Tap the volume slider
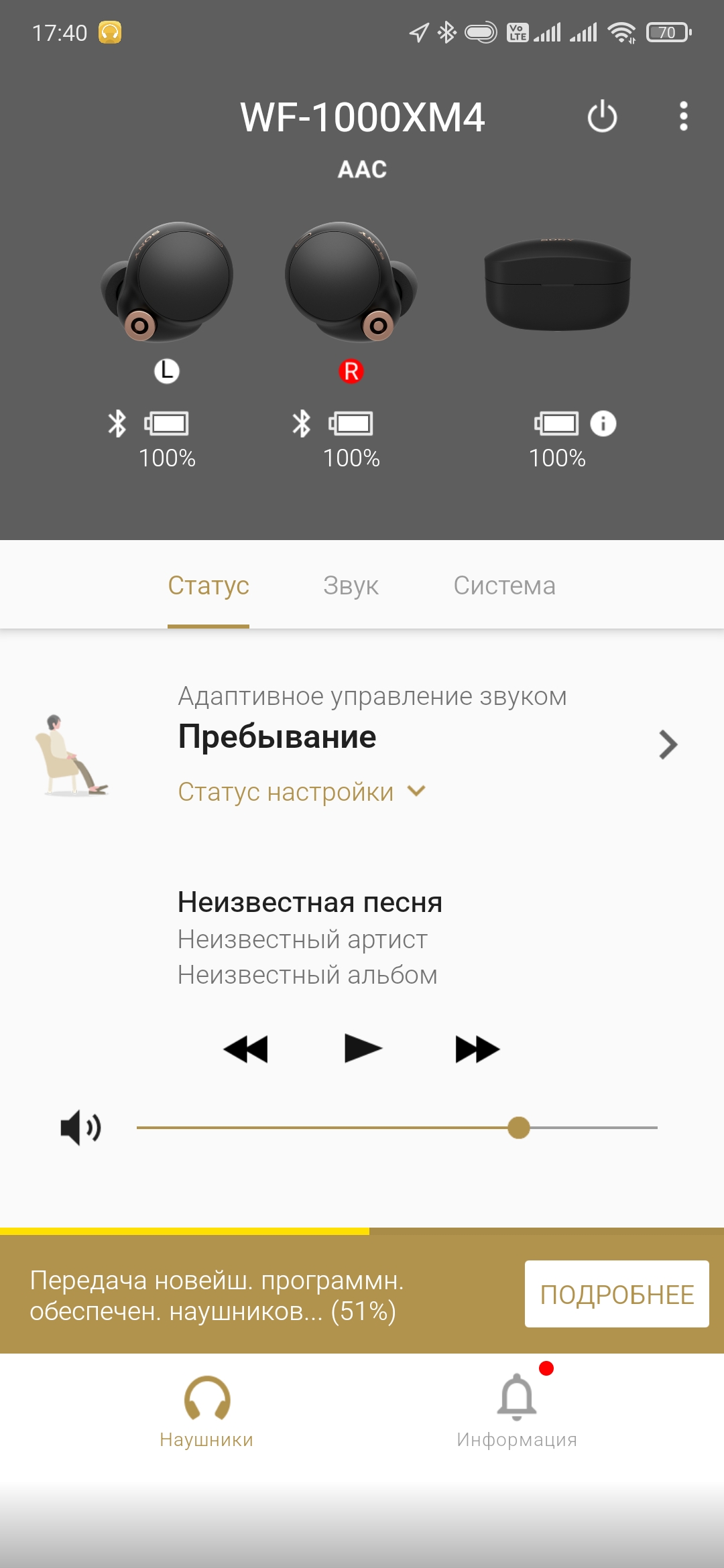This screenshot has width=724, height=1568. (x=397, y=1128)
